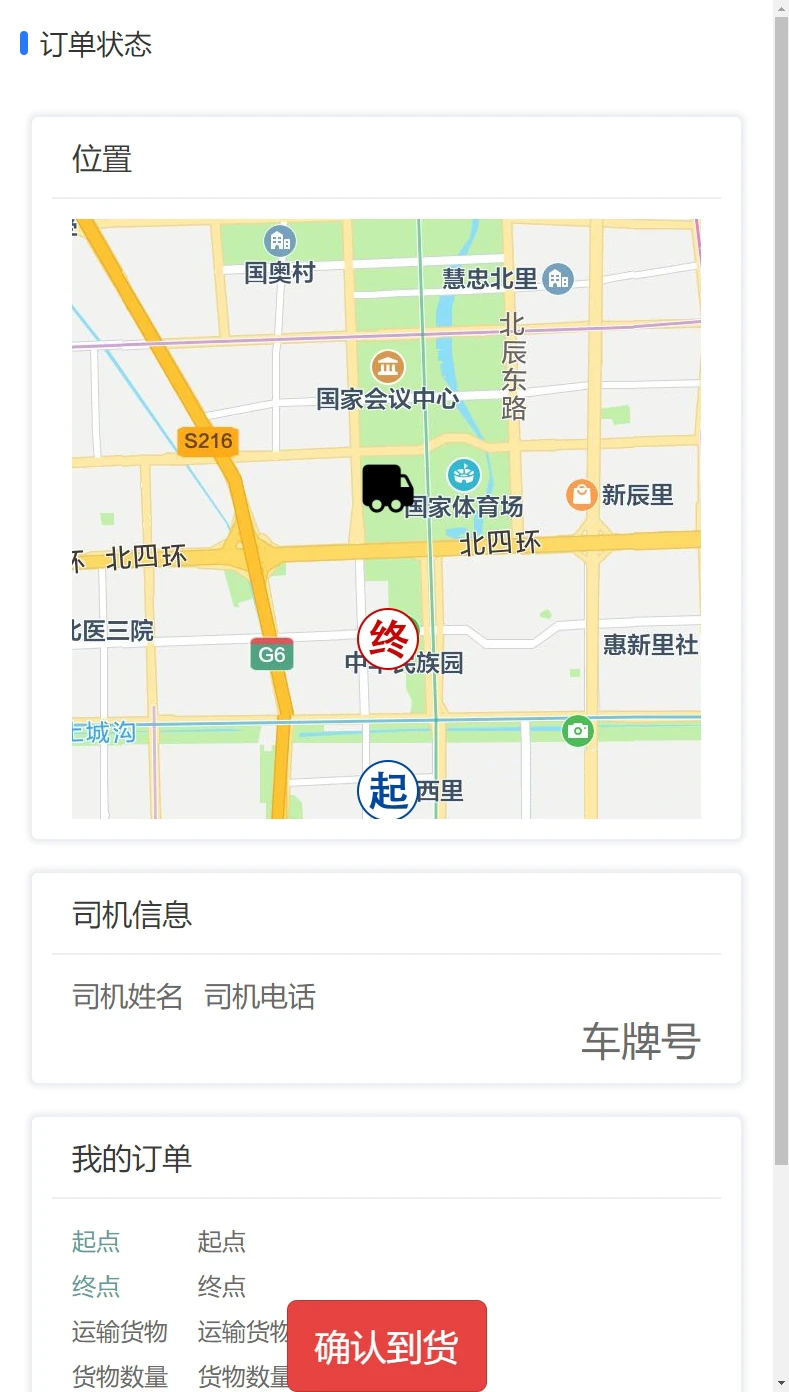
Task: Select the 慧忠北里 building icon
Action: (x=557, y=279)
